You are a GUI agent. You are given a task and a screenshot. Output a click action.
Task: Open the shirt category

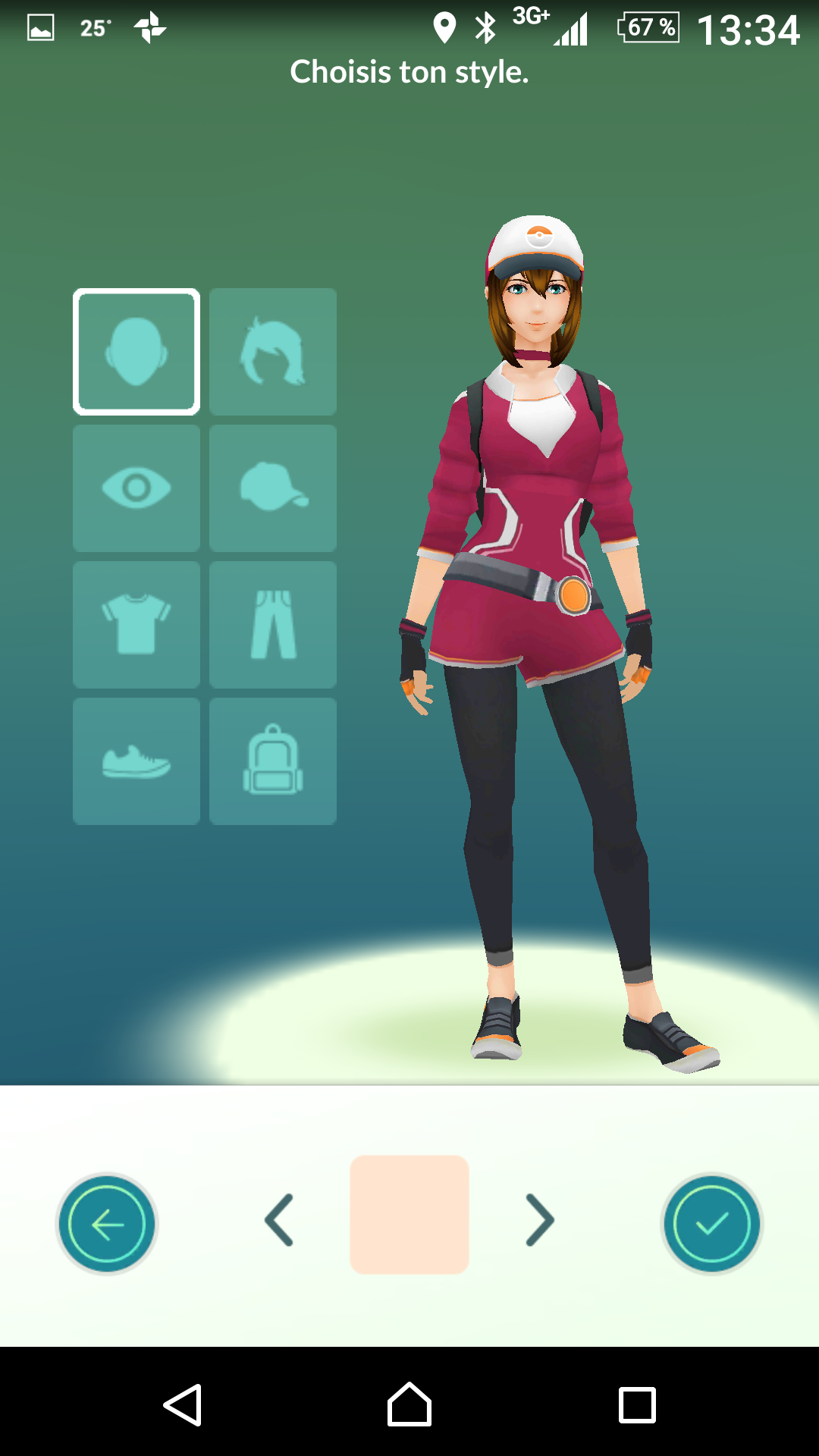click(x=136, y=625)
